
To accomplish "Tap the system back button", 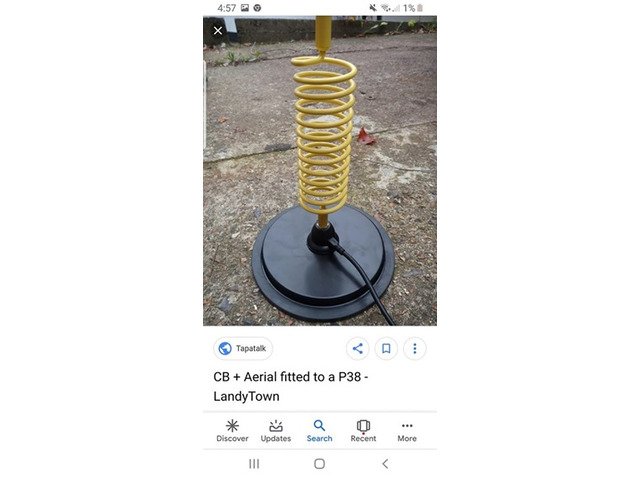I will (385, 464).
